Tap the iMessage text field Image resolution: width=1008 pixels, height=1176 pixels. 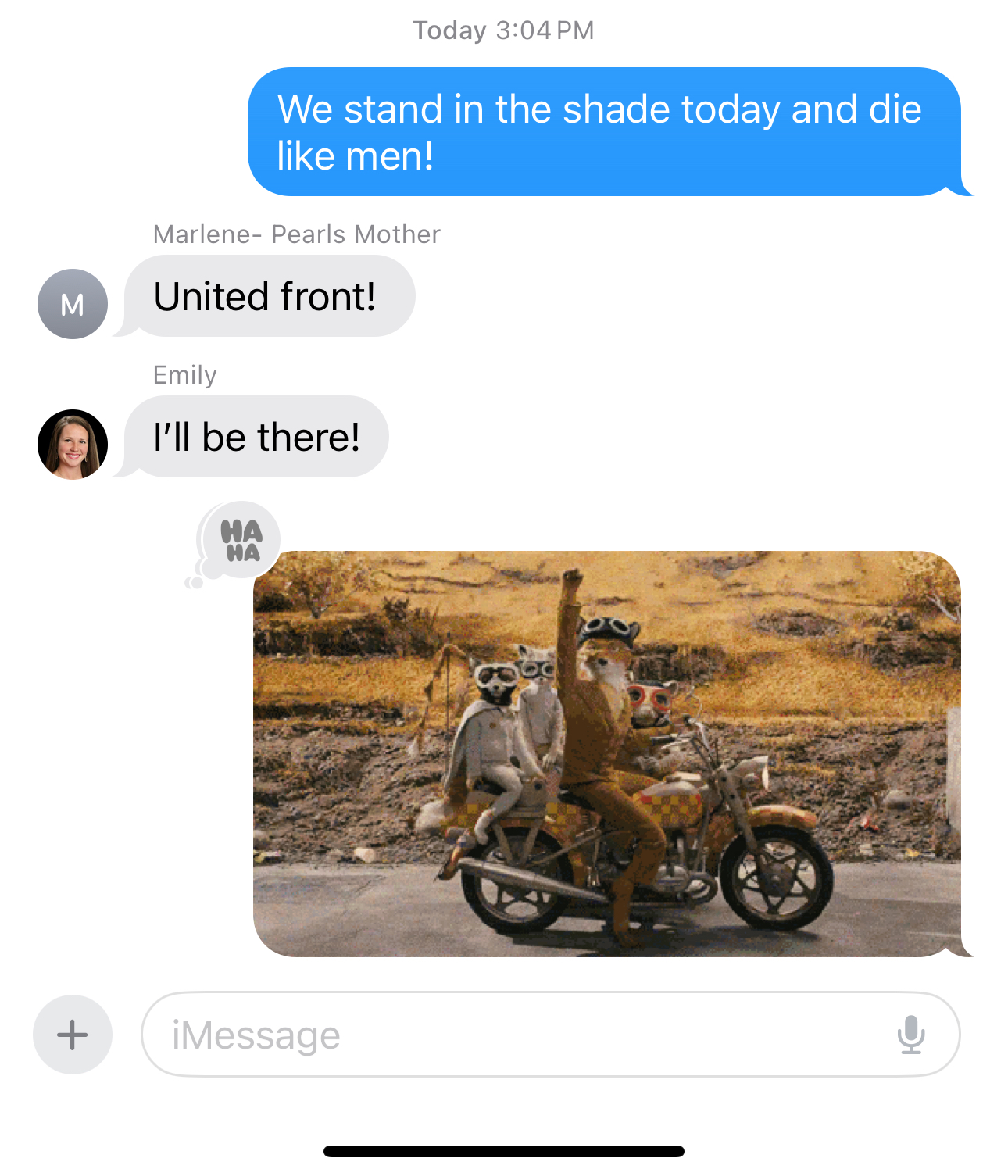[516, 1035]
